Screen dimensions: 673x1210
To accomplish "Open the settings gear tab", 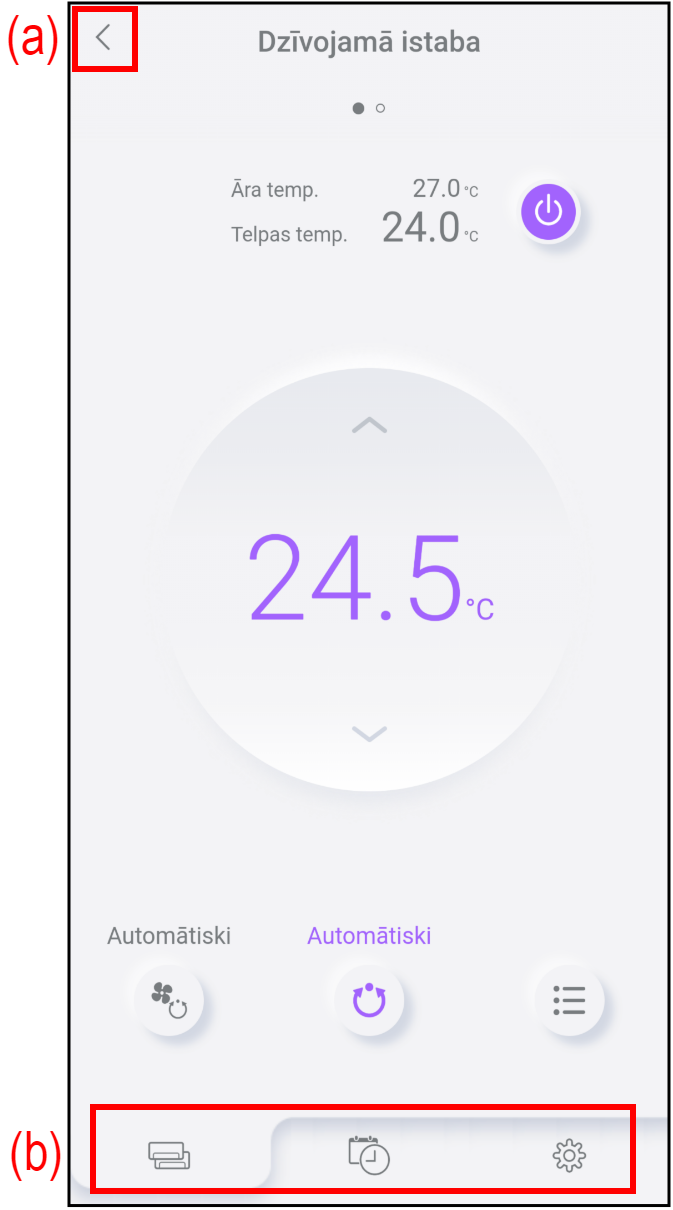I will 569,1156.
